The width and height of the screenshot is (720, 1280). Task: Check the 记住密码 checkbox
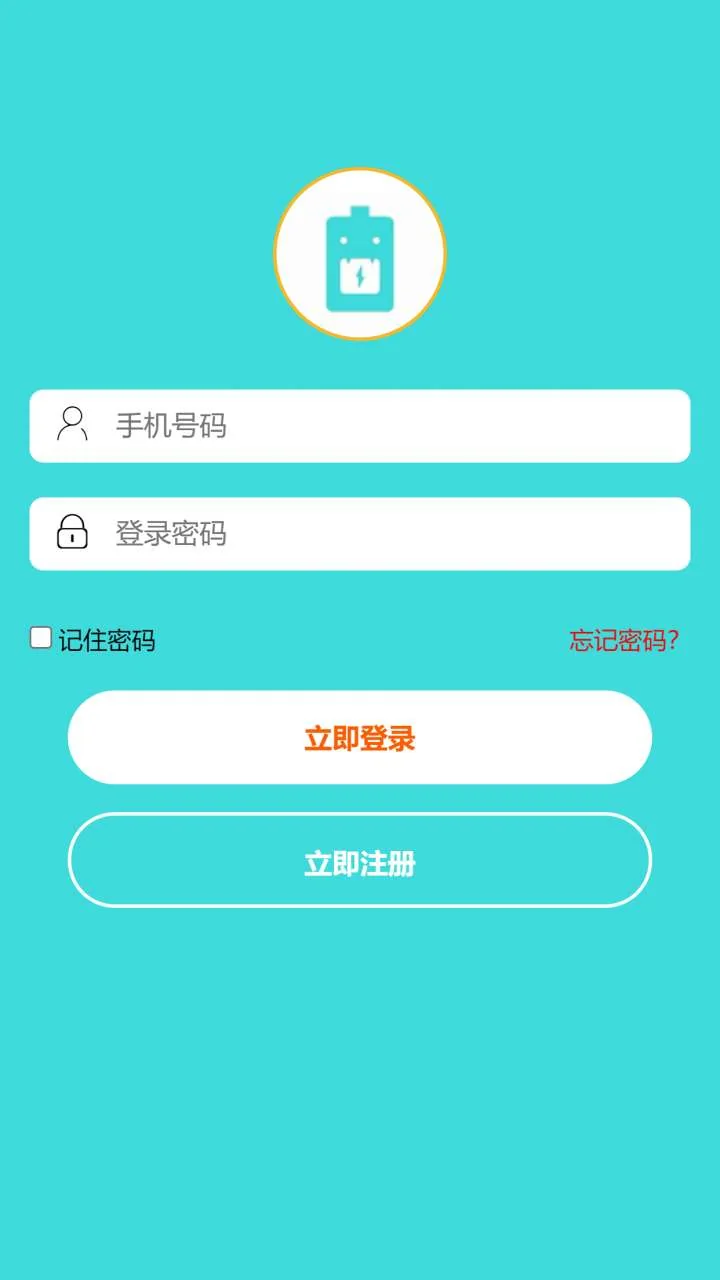[41, 638]
